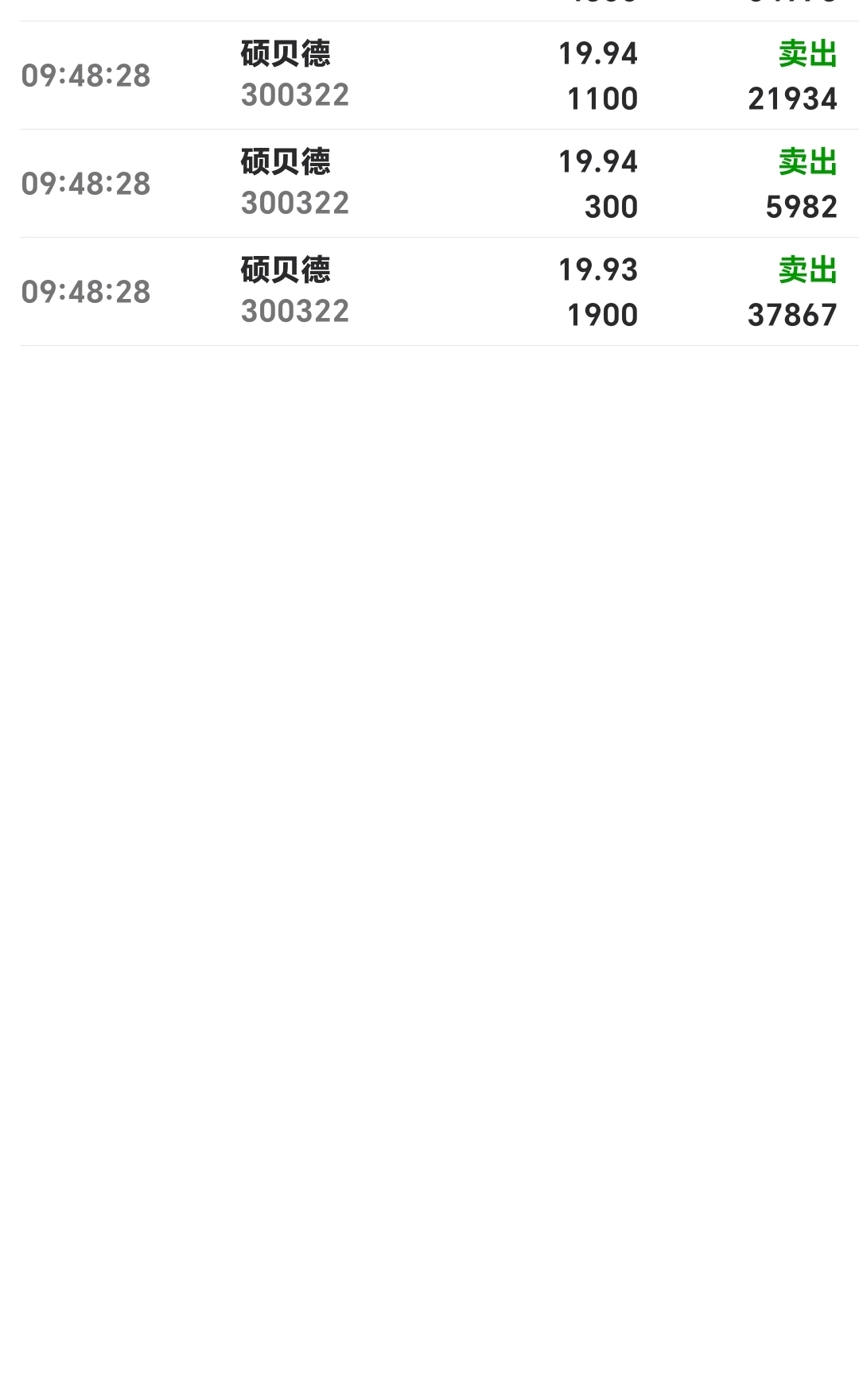Open the 硕贝德 sell trade of 300 shares
859x1400 pixels.
click(x=429, y=184)
